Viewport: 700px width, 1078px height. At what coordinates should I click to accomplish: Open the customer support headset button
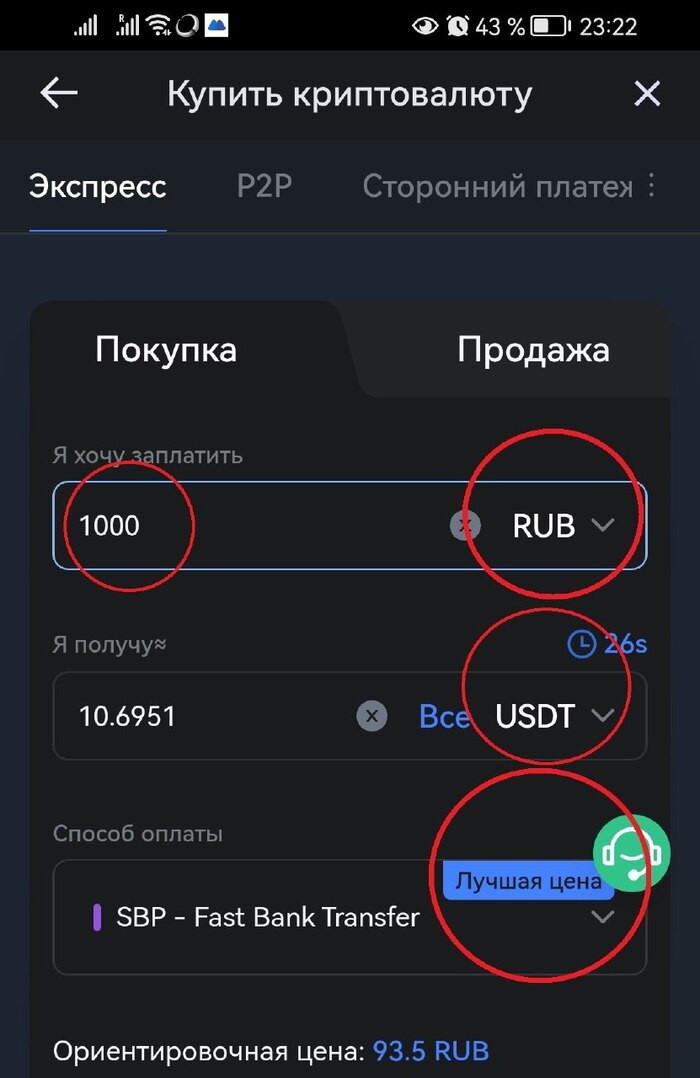[632, 853]
